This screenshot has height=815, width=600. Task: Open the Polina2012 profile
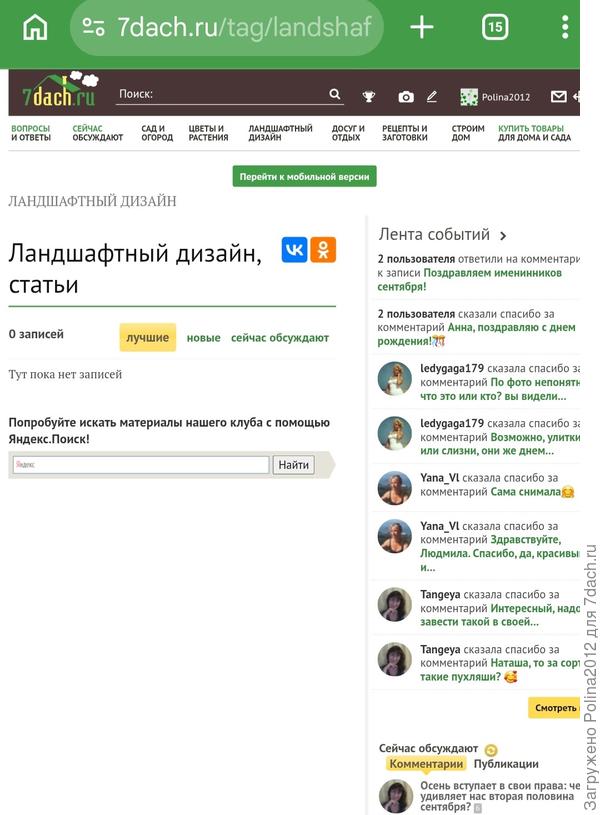click(x=495, y=97)
